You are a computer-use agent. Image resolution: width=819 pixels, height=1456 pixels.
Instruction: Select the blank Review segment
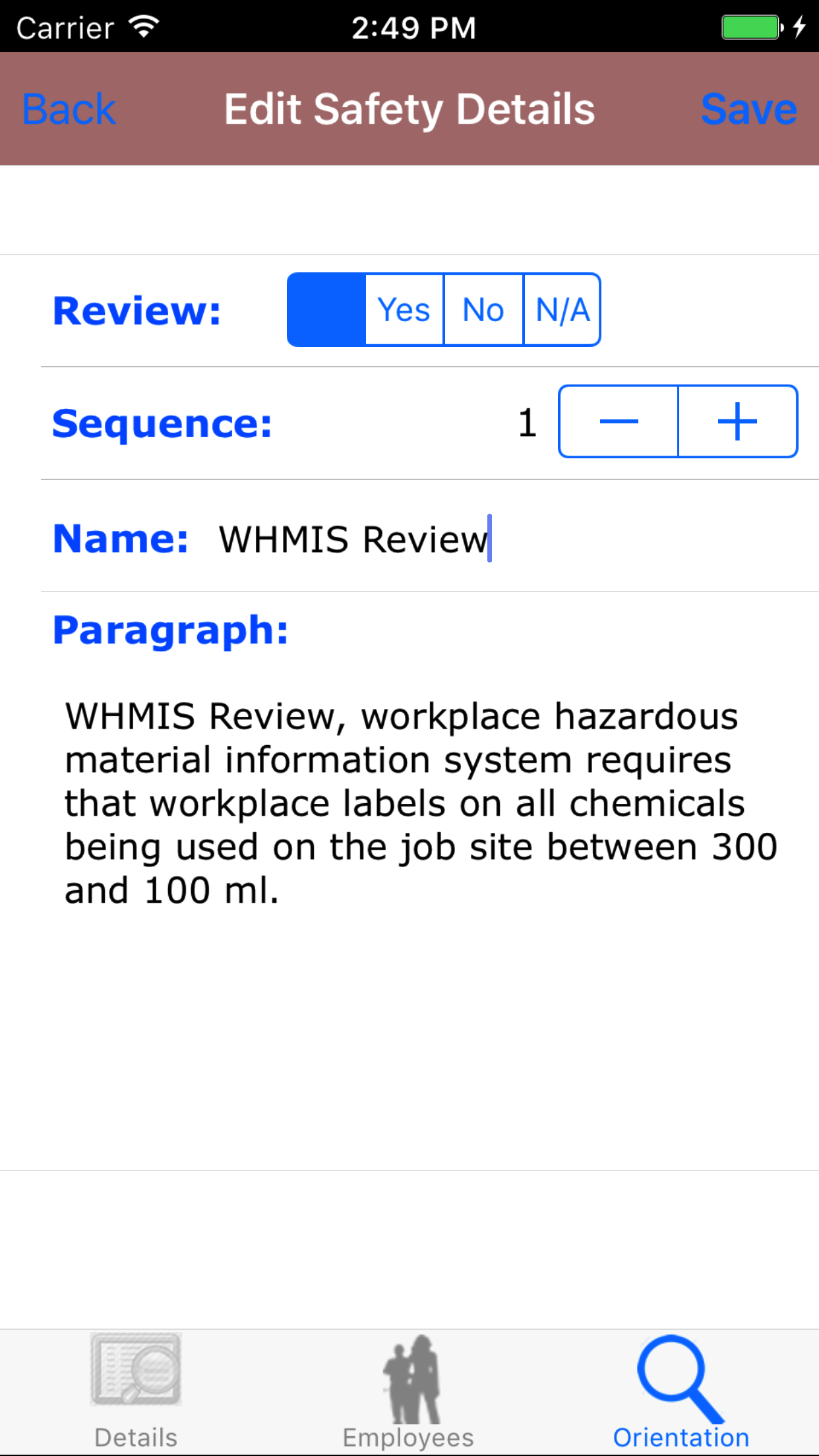(x=326, y=309)
